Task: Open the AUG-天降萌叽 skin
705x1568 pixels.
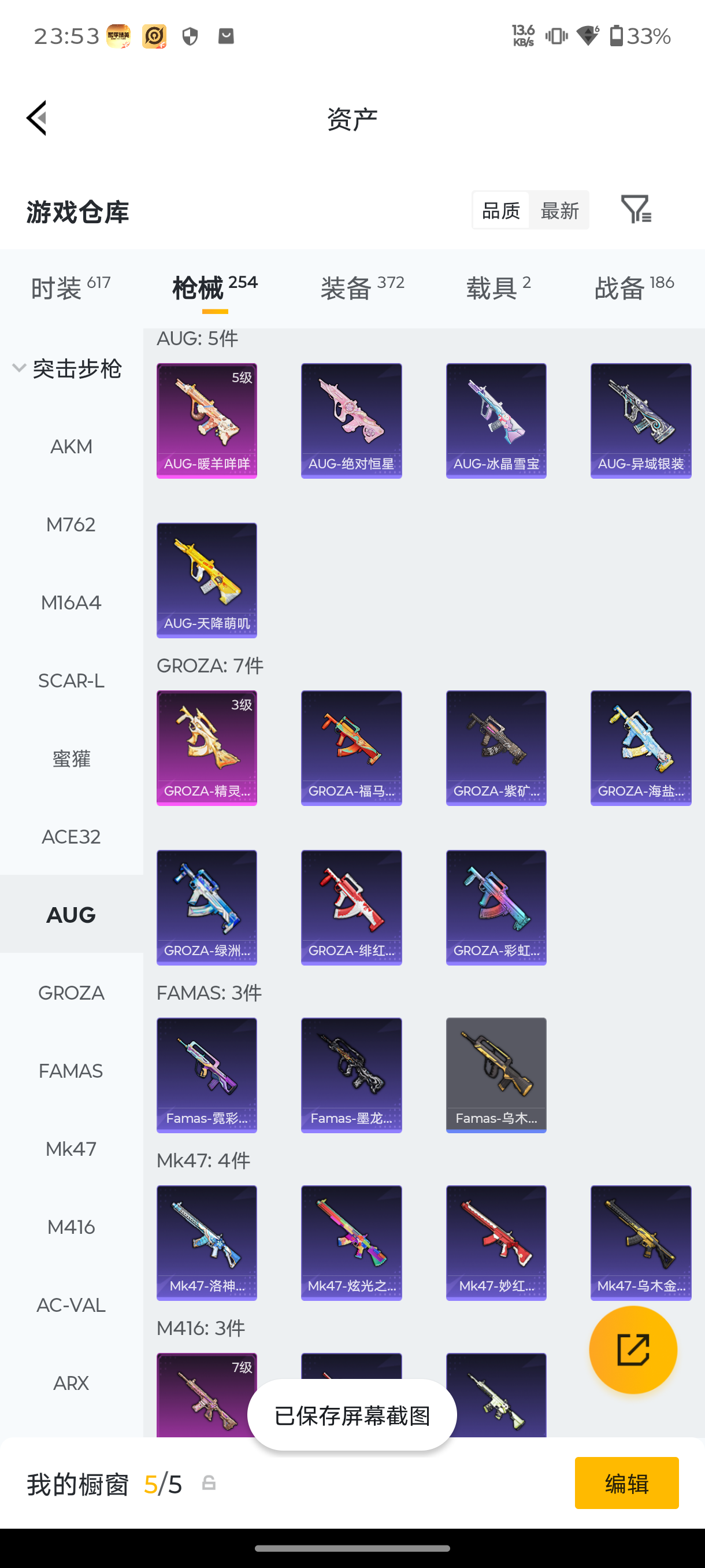Action: point(207,580)
